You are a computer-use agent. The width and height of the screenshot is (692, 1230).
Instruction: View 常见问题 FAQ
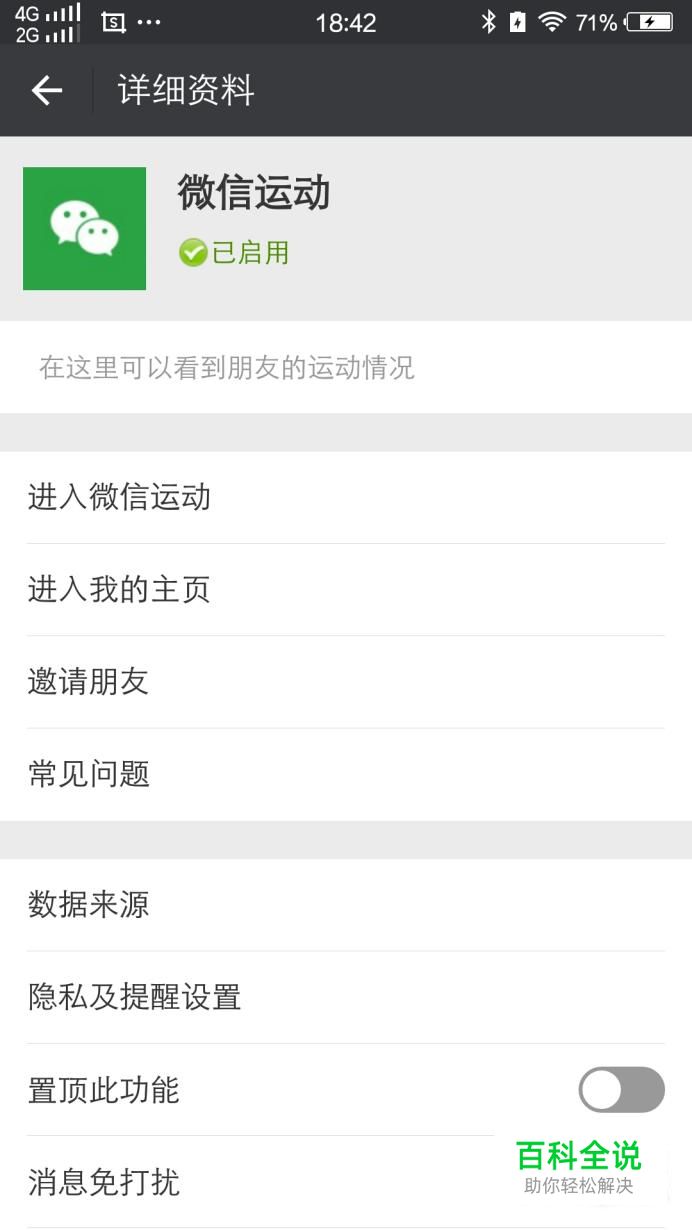pos(345,774)
